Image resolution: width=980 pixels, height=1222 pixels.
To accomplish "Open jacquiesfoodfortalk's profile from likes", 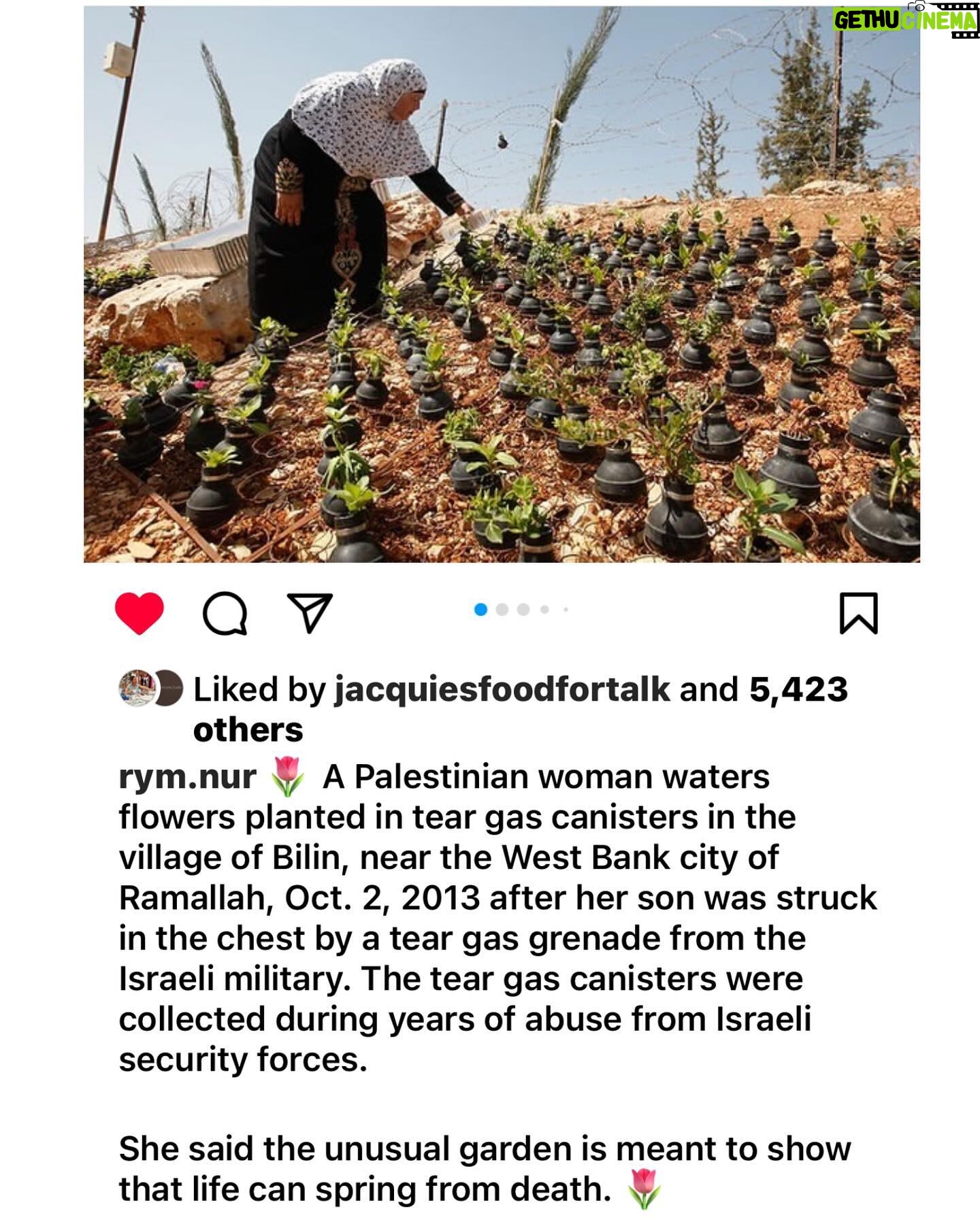I will [502, 689].
